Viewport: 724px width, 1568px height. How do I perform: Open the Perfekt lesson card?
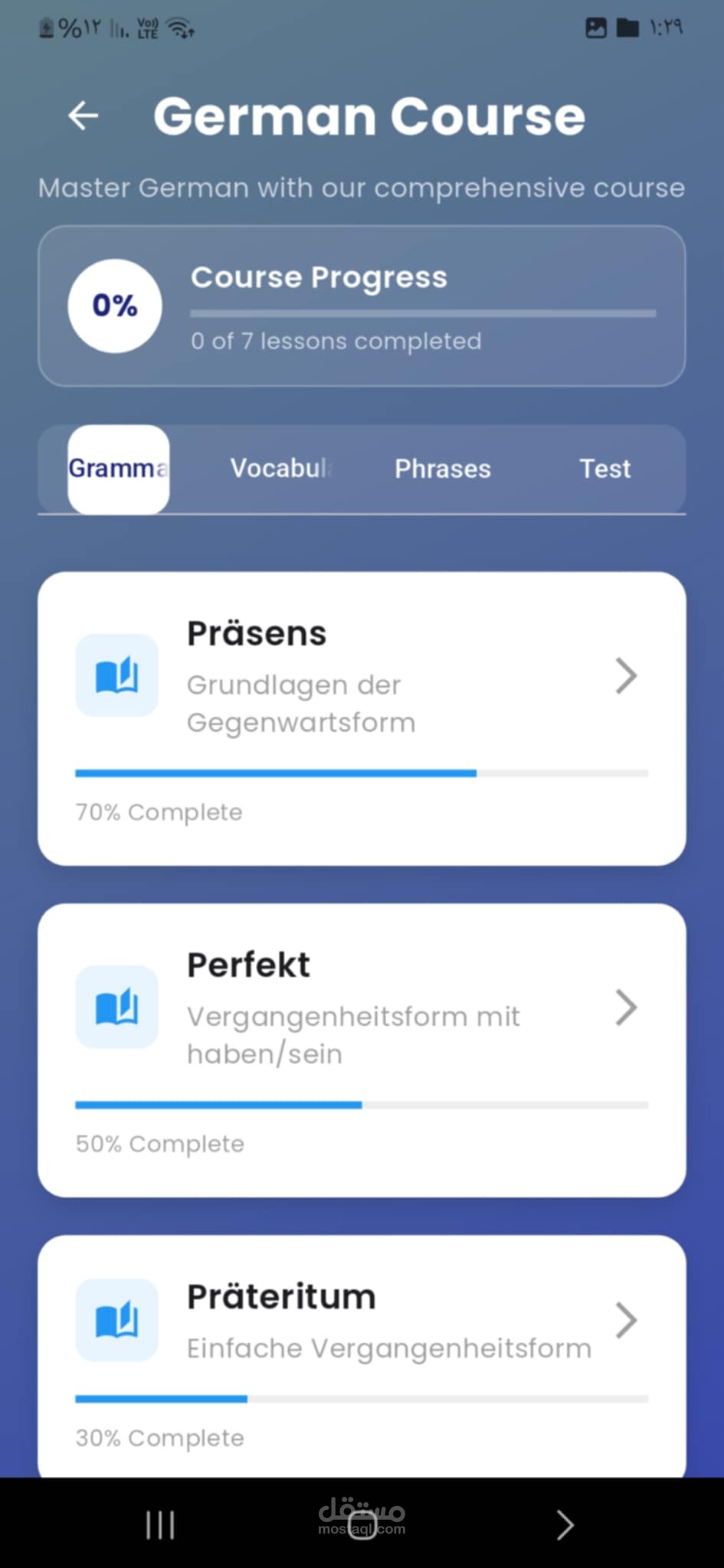click(x=362, y=1050)
